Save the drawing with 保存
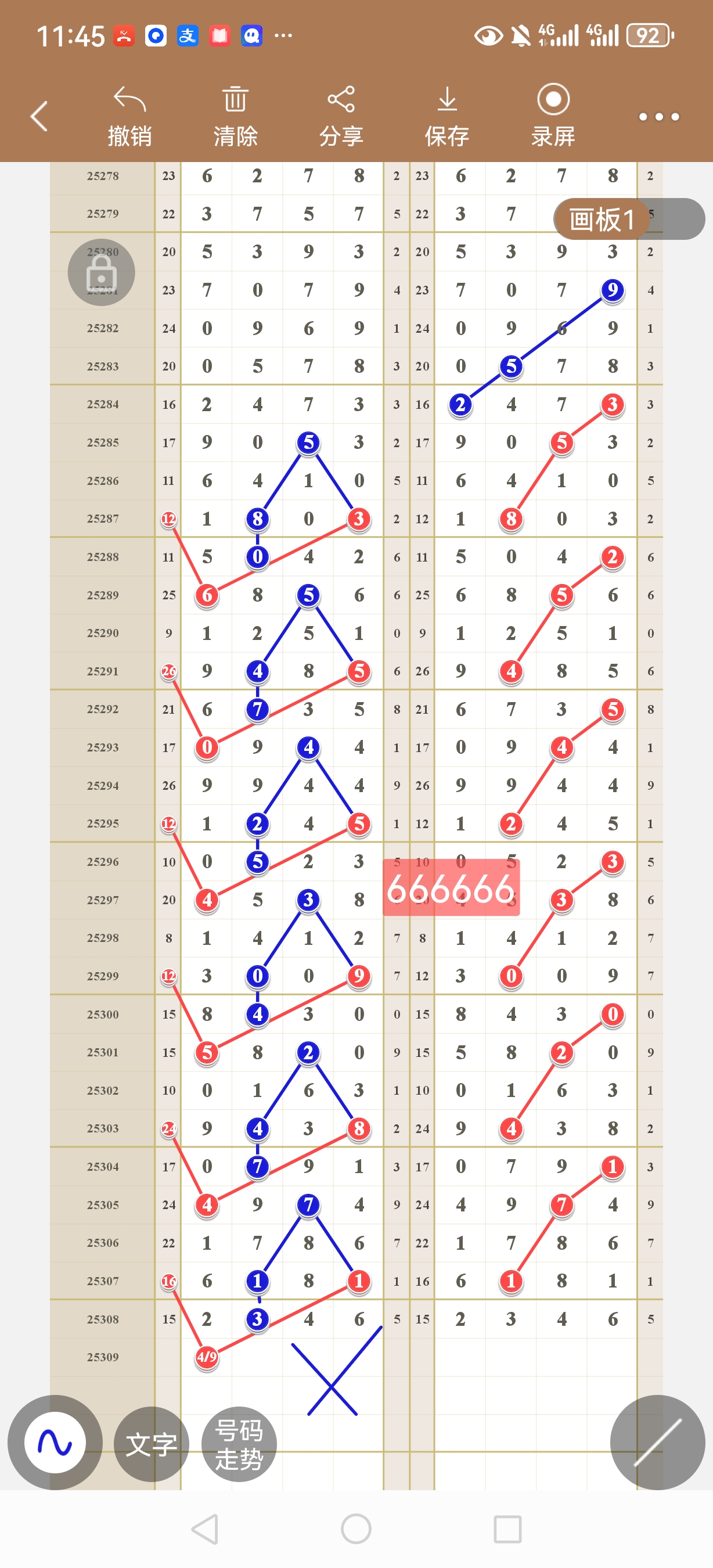 [447, 117]
